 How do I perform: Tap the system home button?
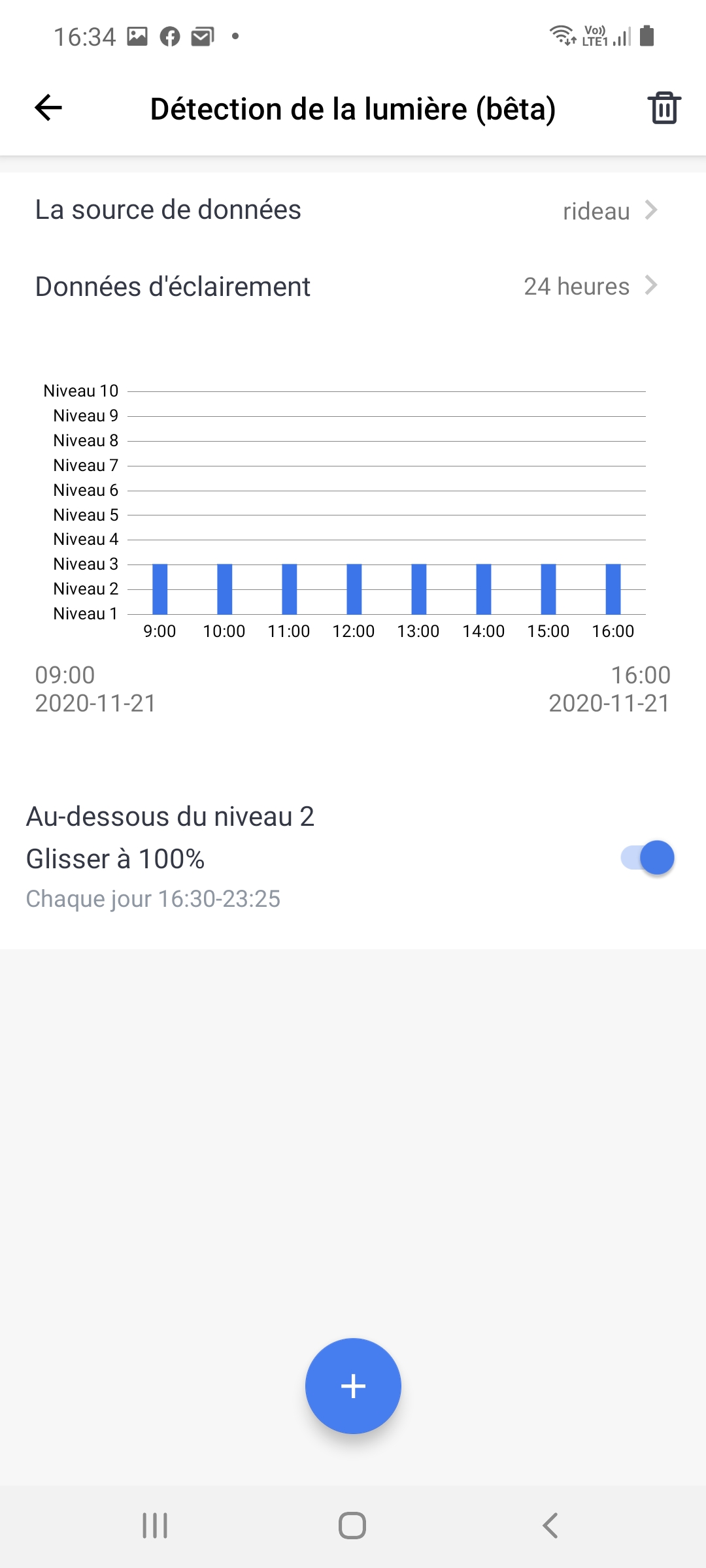point(352,1526)
